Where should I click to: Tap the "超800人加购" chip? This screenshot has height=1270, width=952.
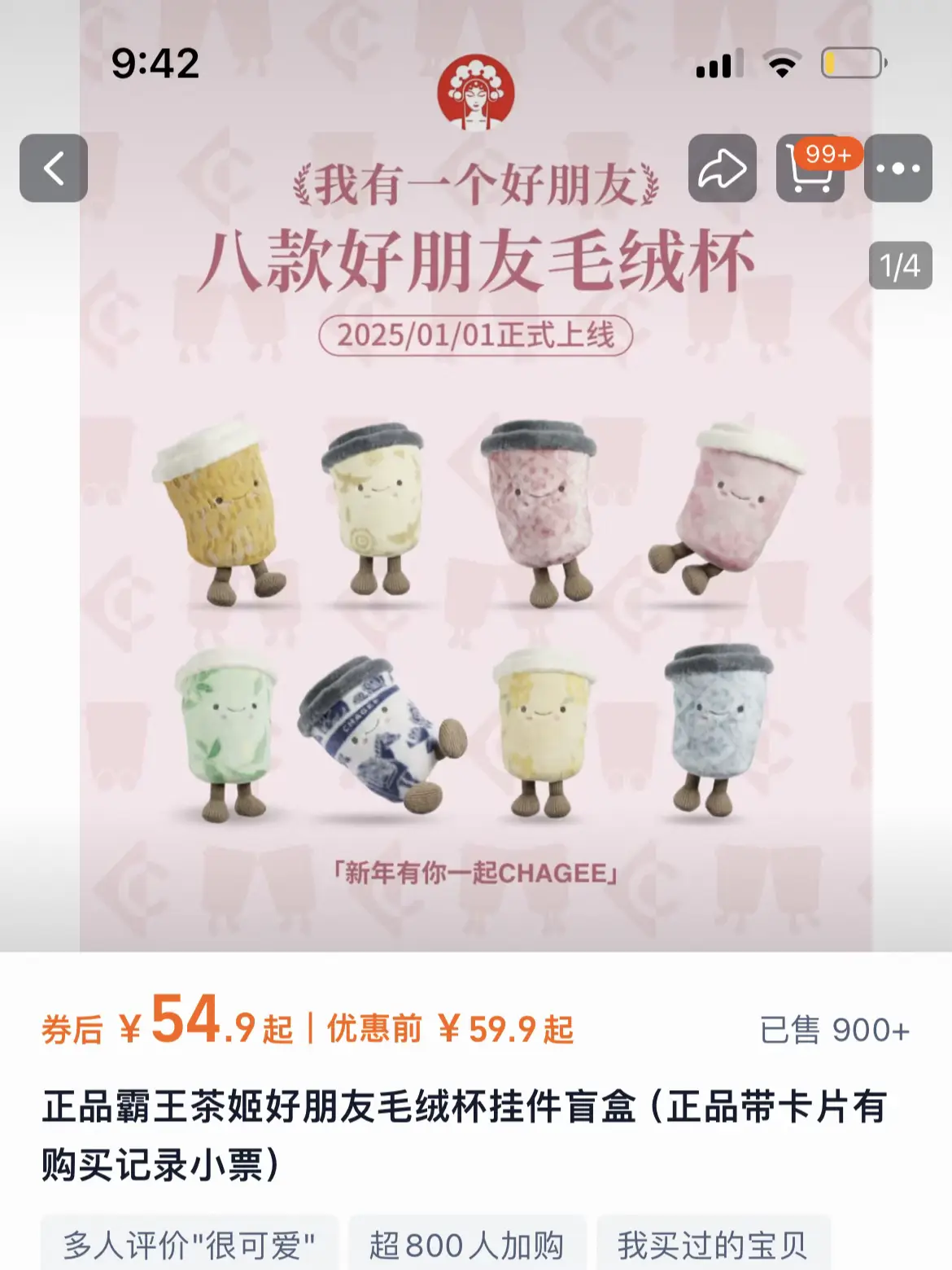467,1245
